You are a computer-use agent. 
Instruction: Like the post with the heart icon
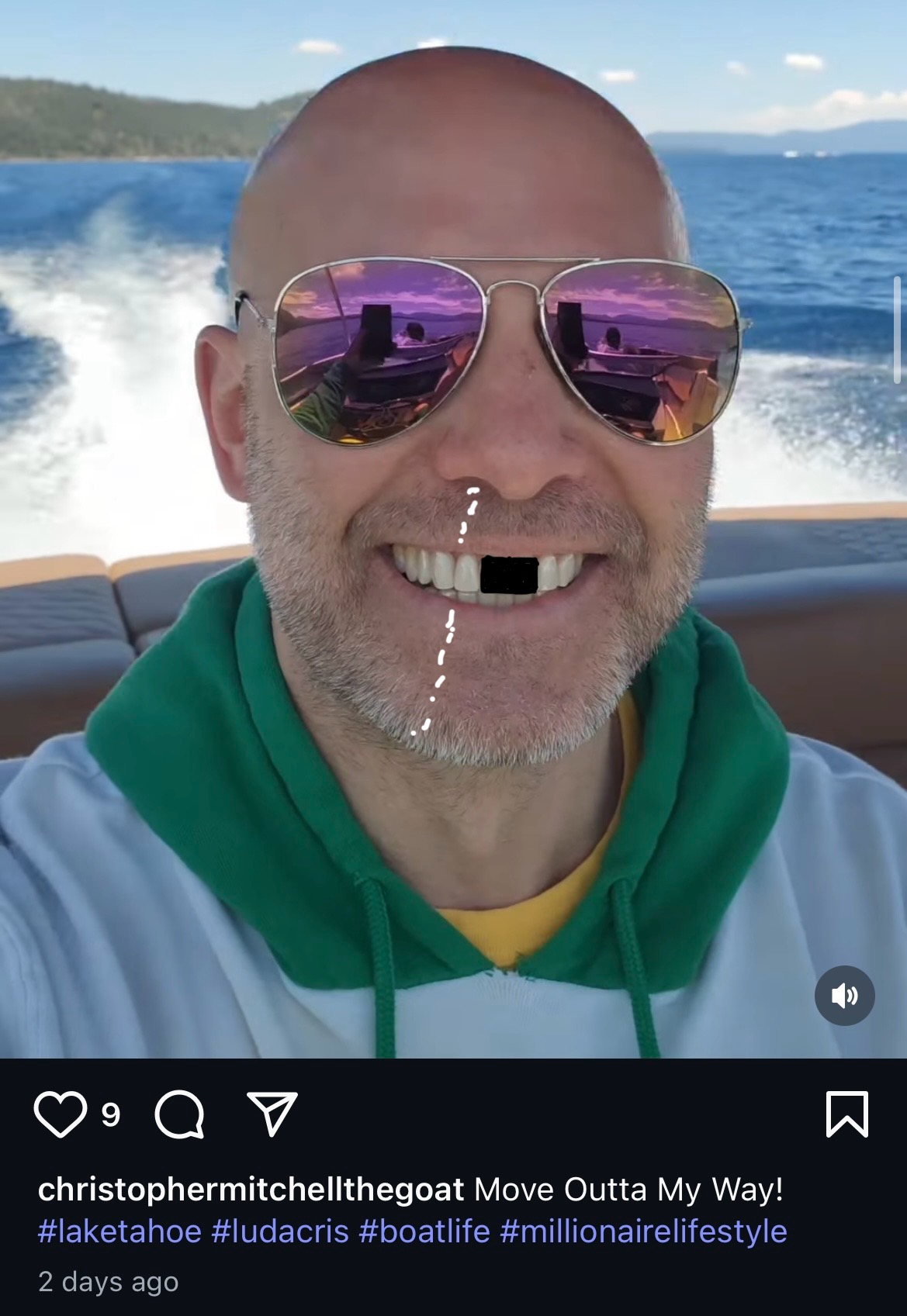pyautogui.click(x=59, y=1114)
